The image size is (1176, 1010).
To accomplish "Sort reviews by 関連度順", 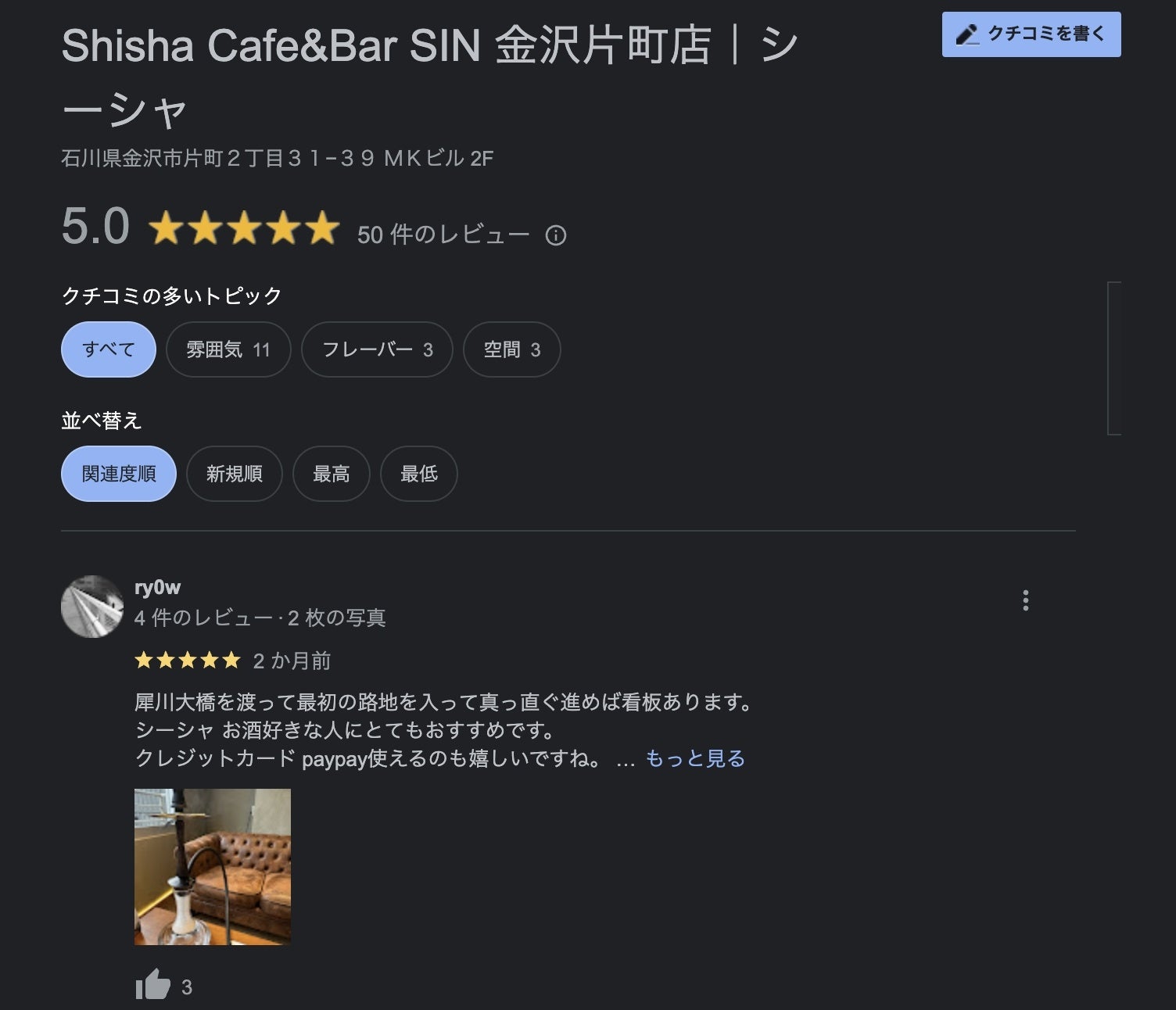I will [x=119, y=474].
